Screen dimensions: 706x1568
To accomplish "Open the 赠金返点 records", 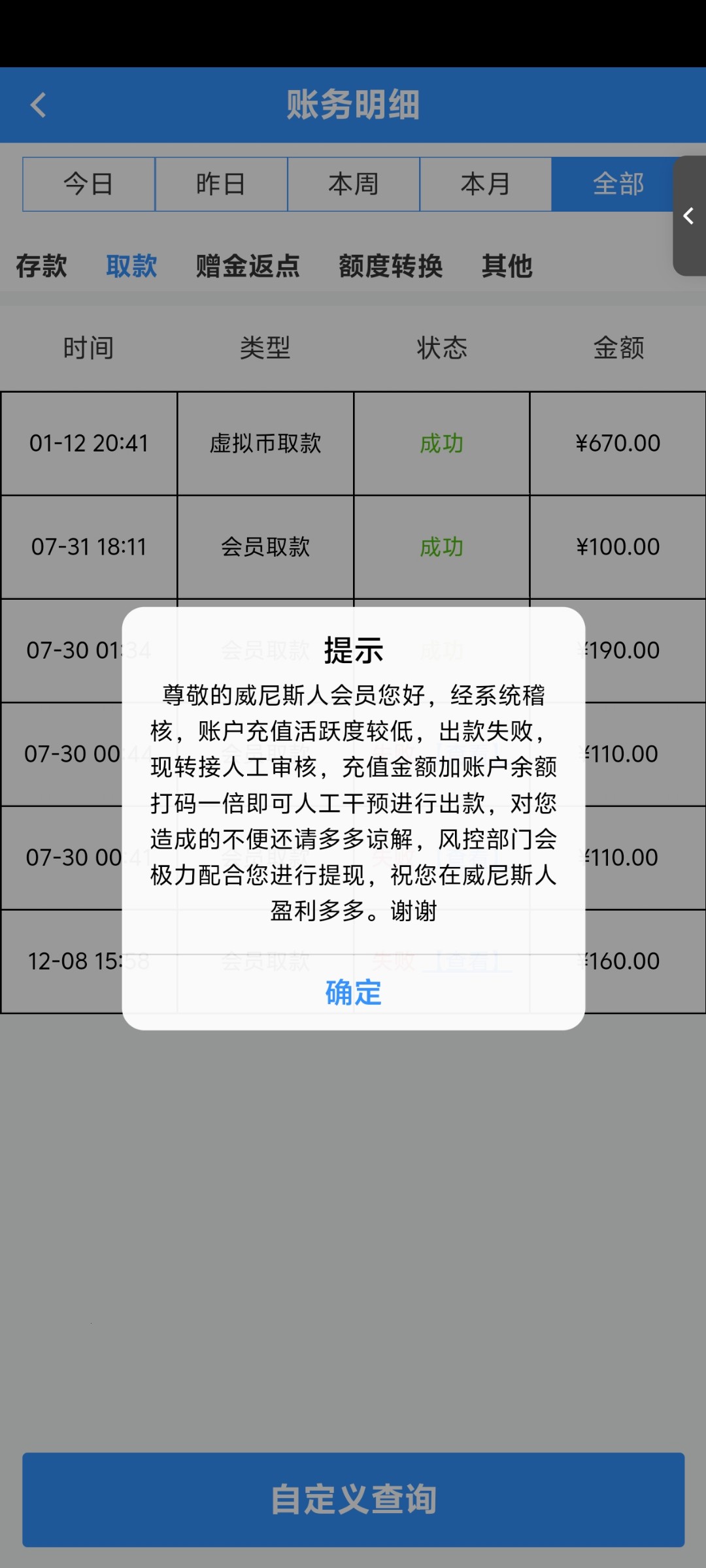I will [x=246, y=266].
